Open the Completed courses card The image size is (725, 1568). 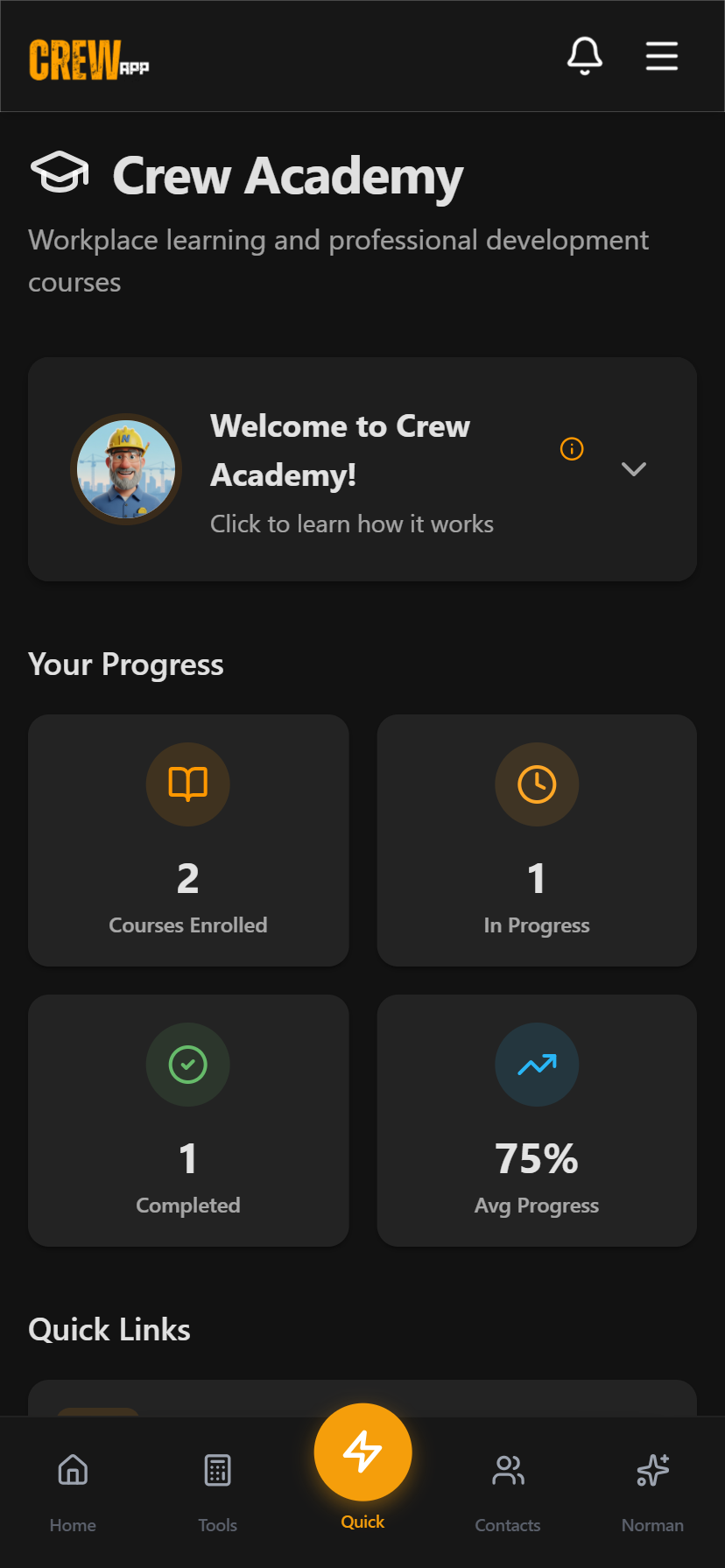187,1120
